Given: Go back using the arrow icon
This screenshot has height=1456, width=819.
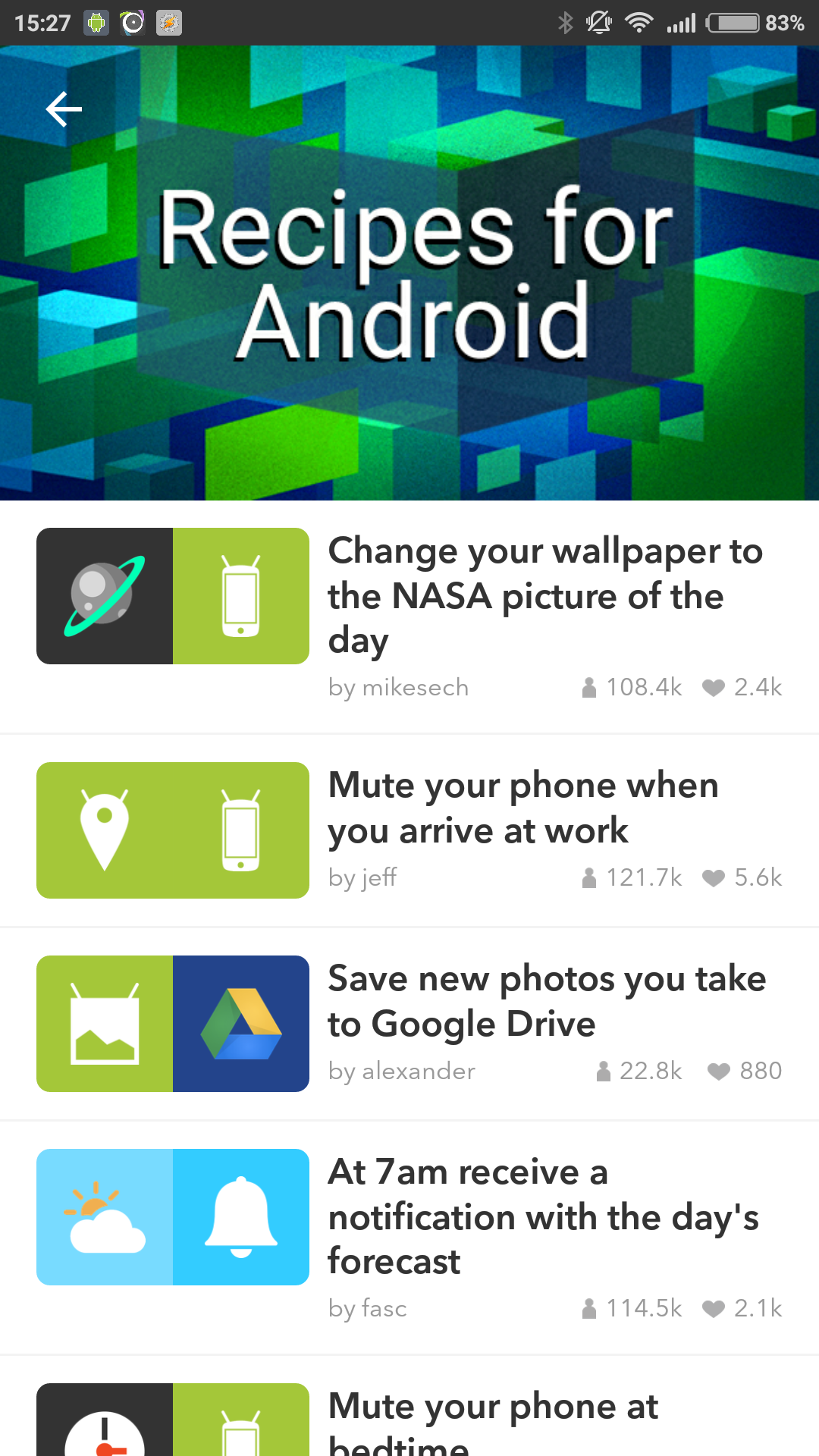Looking at the screenshot, I should point(64,109).
